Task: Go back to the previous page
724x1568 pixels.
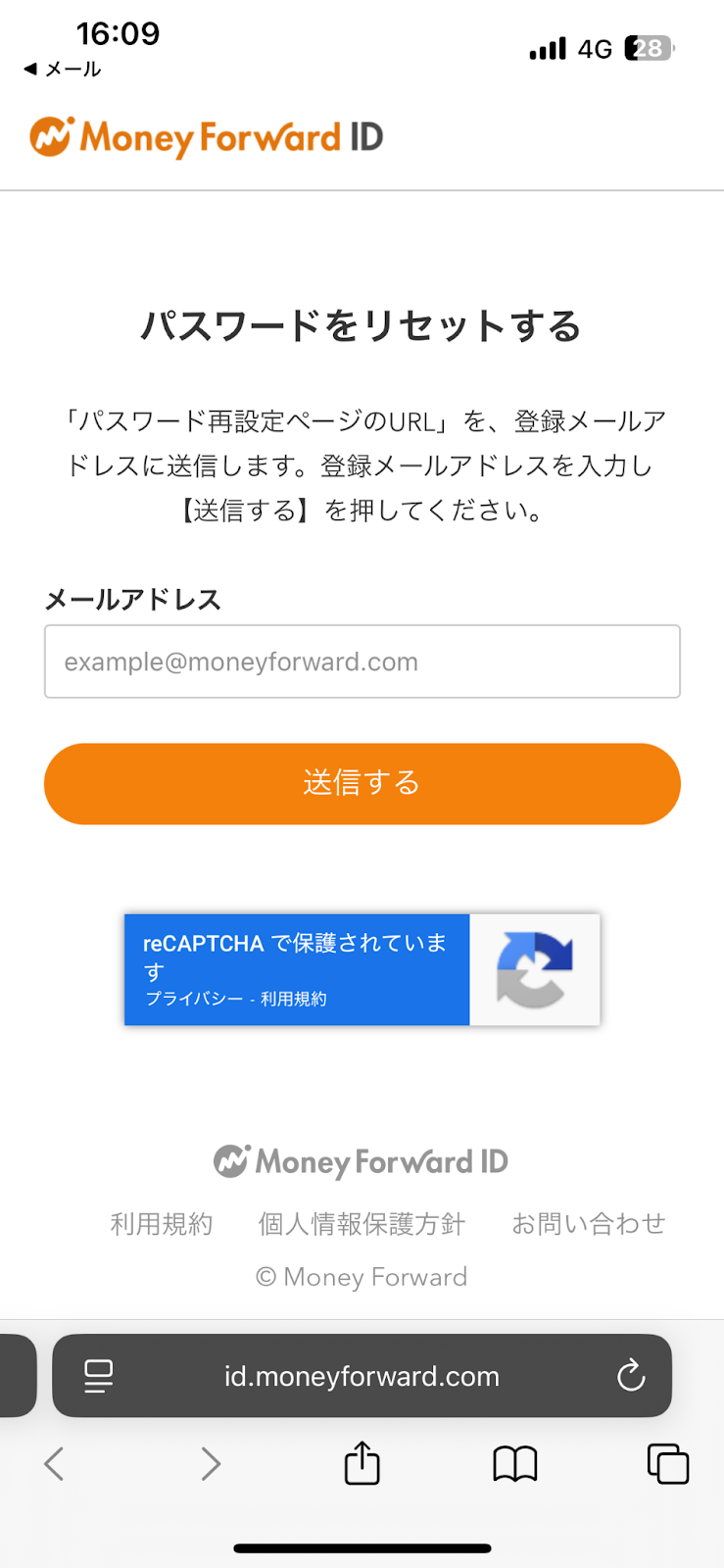Action: point(55,1464)
